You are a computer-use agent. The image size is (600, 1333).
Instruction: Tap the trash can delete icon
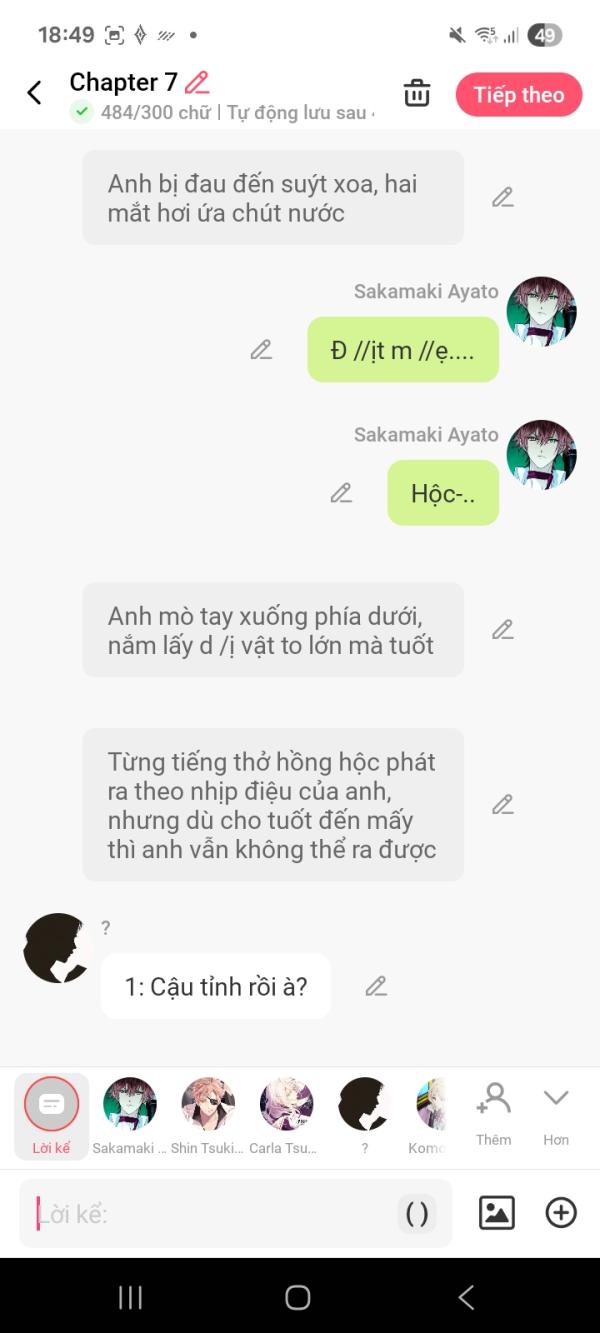tap(417, 93)
